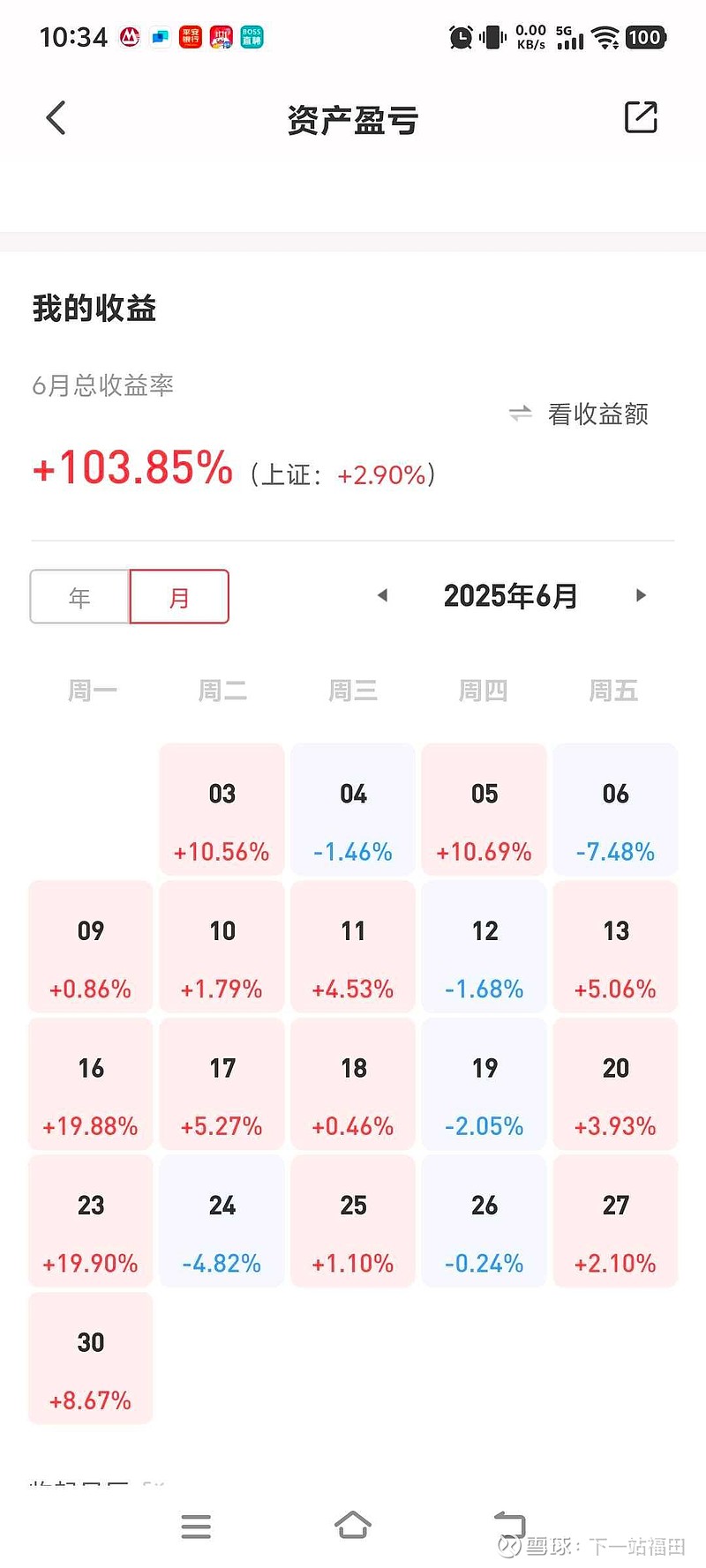This screenshot has width=706, height=1568.
Task: Go to previous month with left arrow
Action: pos(383,595)
